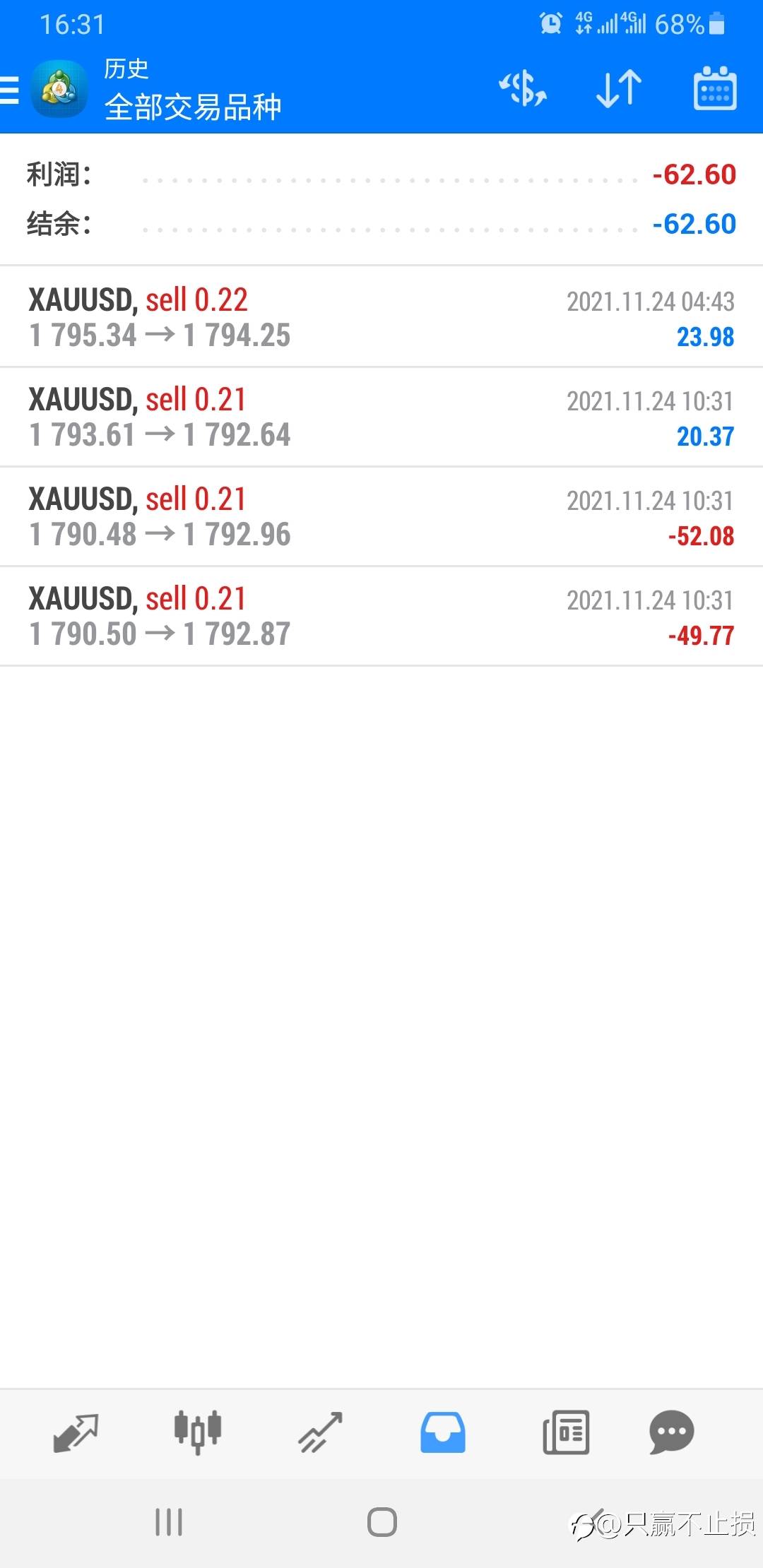
Task: Open the trade with profit 20.37
Action: (381, 417)
